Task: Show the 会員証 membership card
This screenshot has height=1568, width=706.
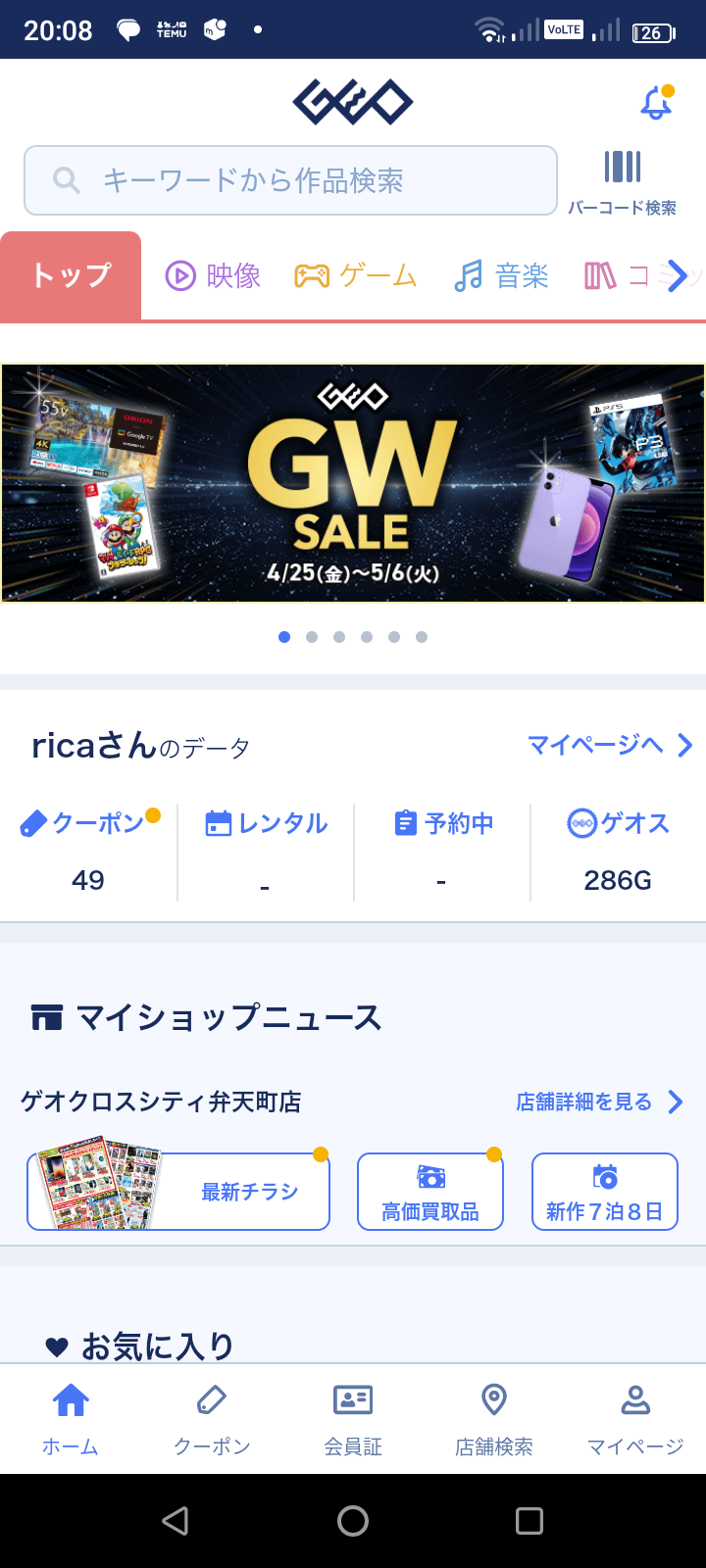Action: pyautogui.click(x=353, y=1419)
